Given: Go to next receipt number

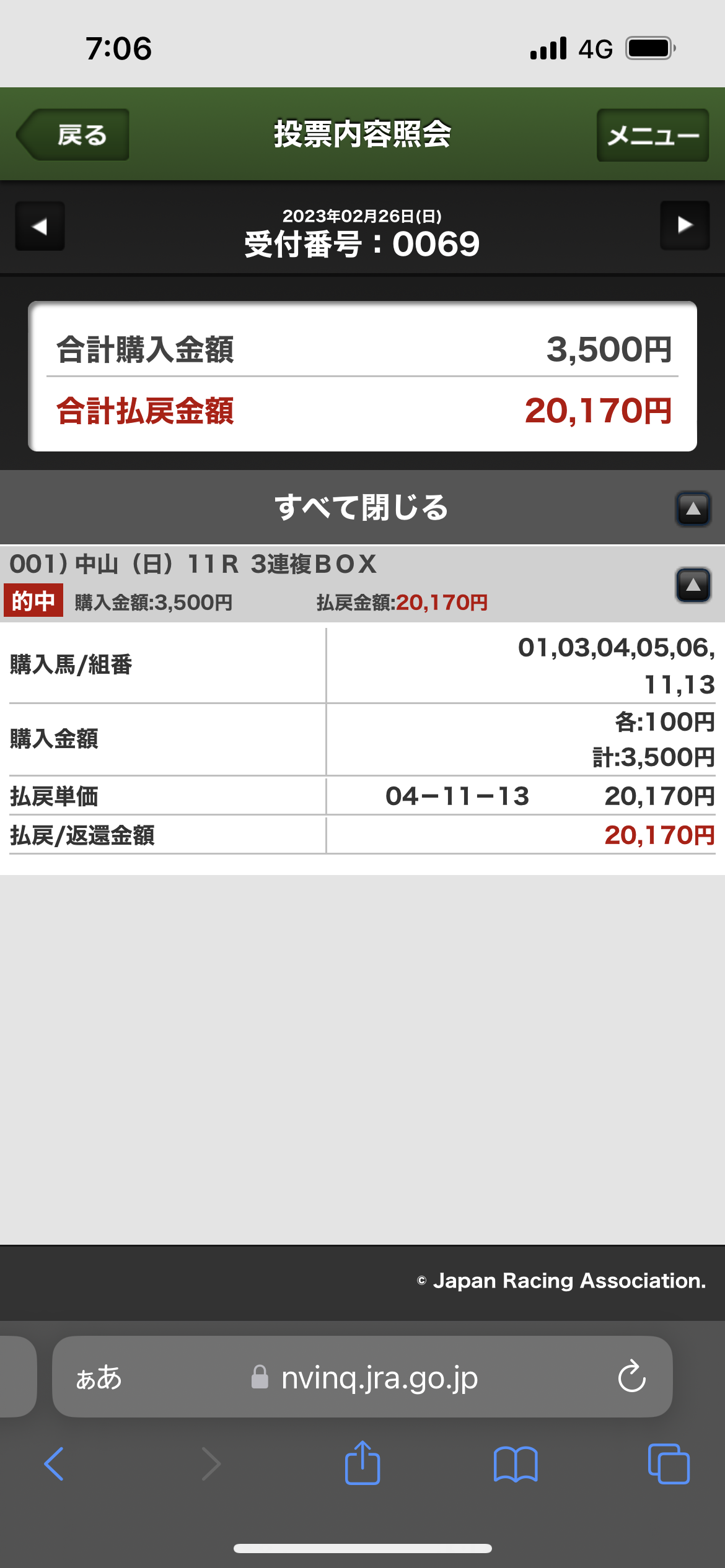Looking at the screenshot, I should tap(685, 225).
